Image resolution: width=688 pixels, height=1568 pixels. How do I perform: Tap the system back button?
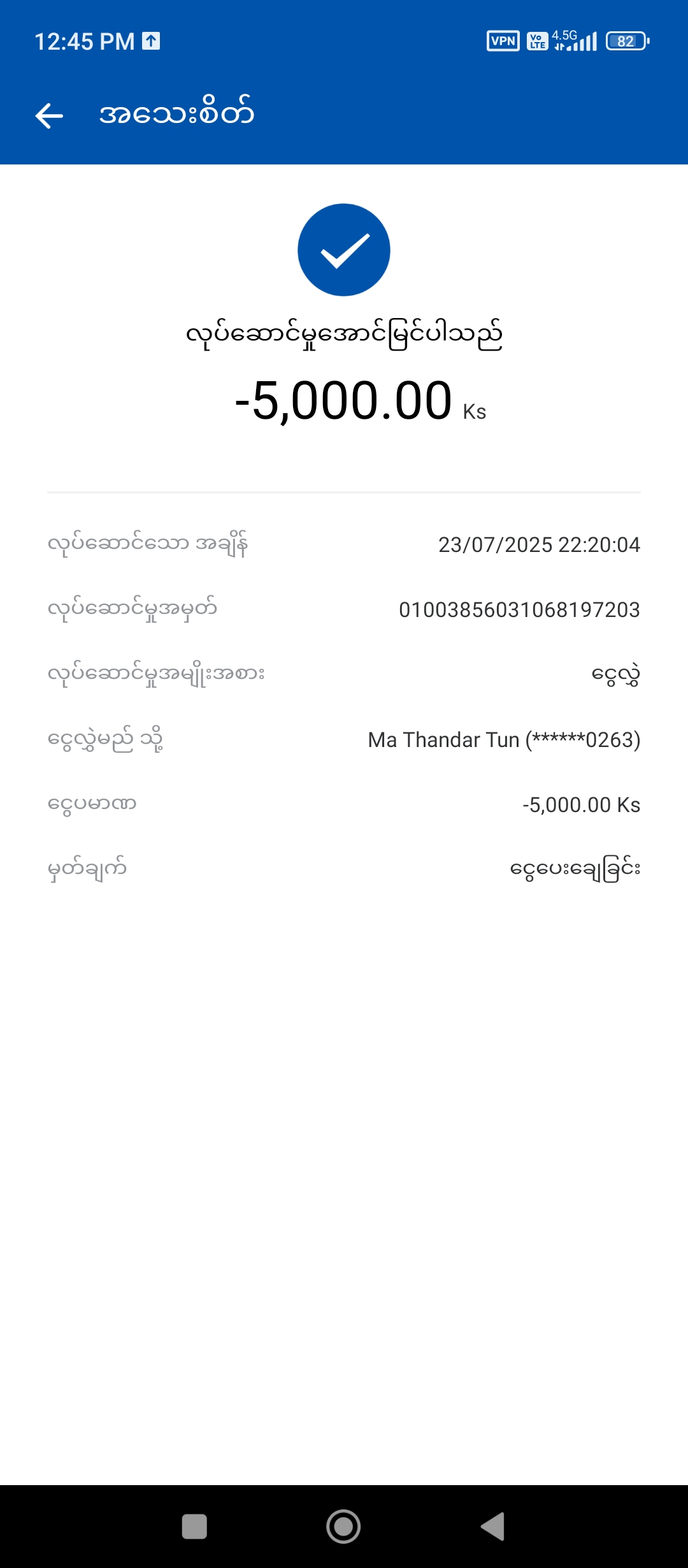(493, 1527)
